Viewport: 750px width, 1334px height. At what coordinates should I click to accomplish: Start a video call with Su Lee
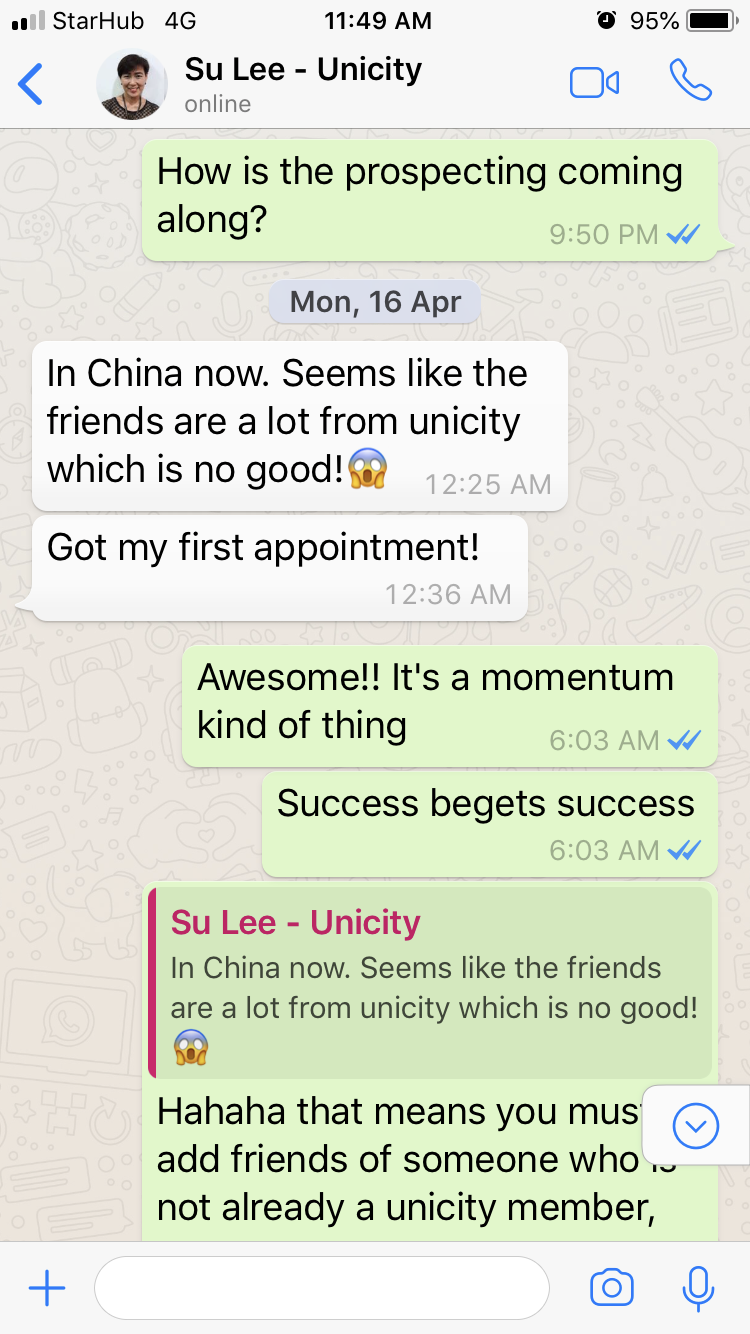(x=594, y=83)
